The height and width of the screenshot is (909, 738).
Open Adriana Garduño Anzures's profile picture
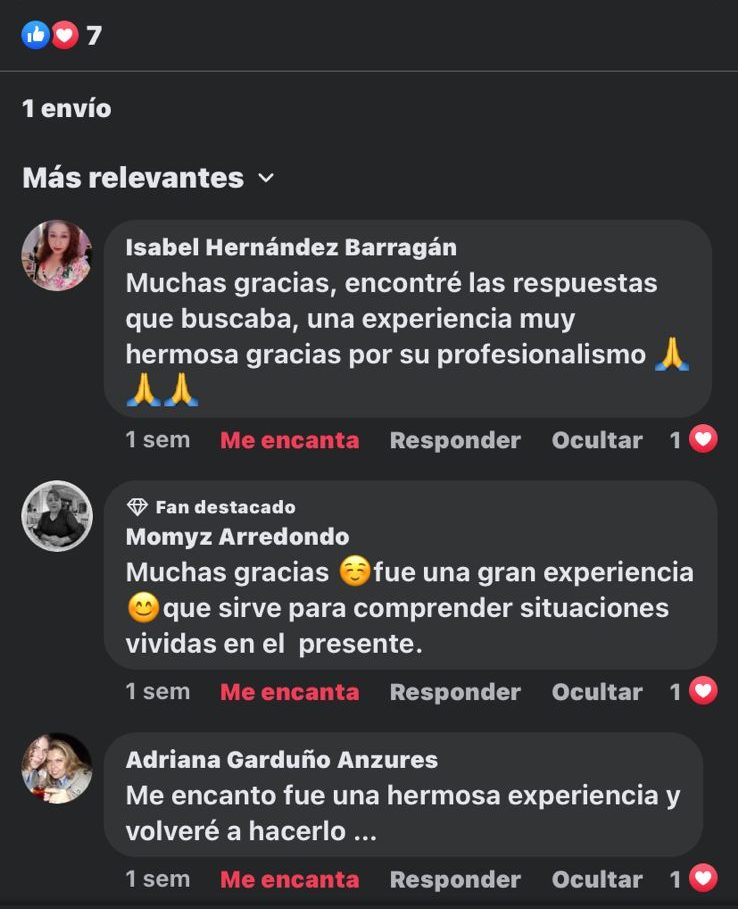point(57,768)
